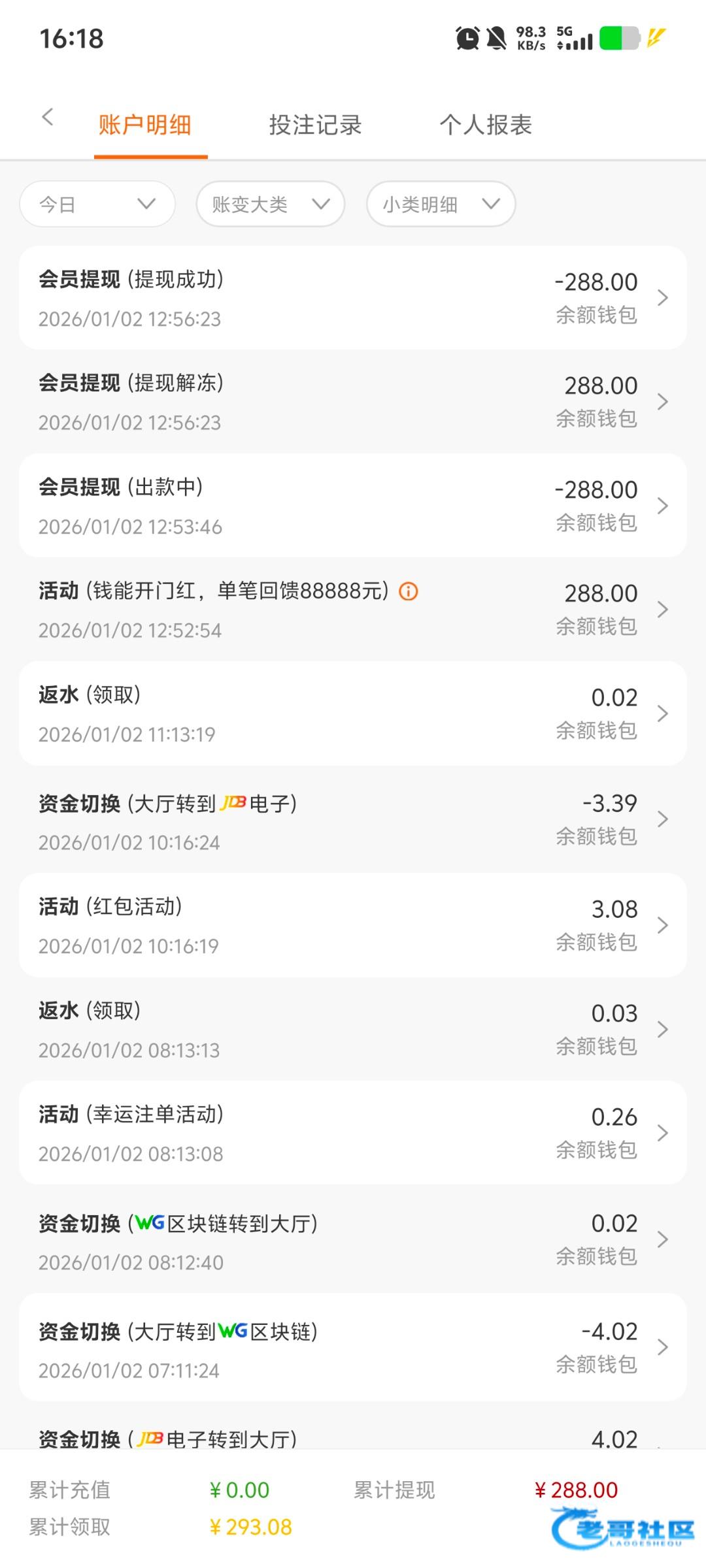Open the 今日 date dropdown
The height and width of the screenshot is (1568, 706).
coord(97,204)
